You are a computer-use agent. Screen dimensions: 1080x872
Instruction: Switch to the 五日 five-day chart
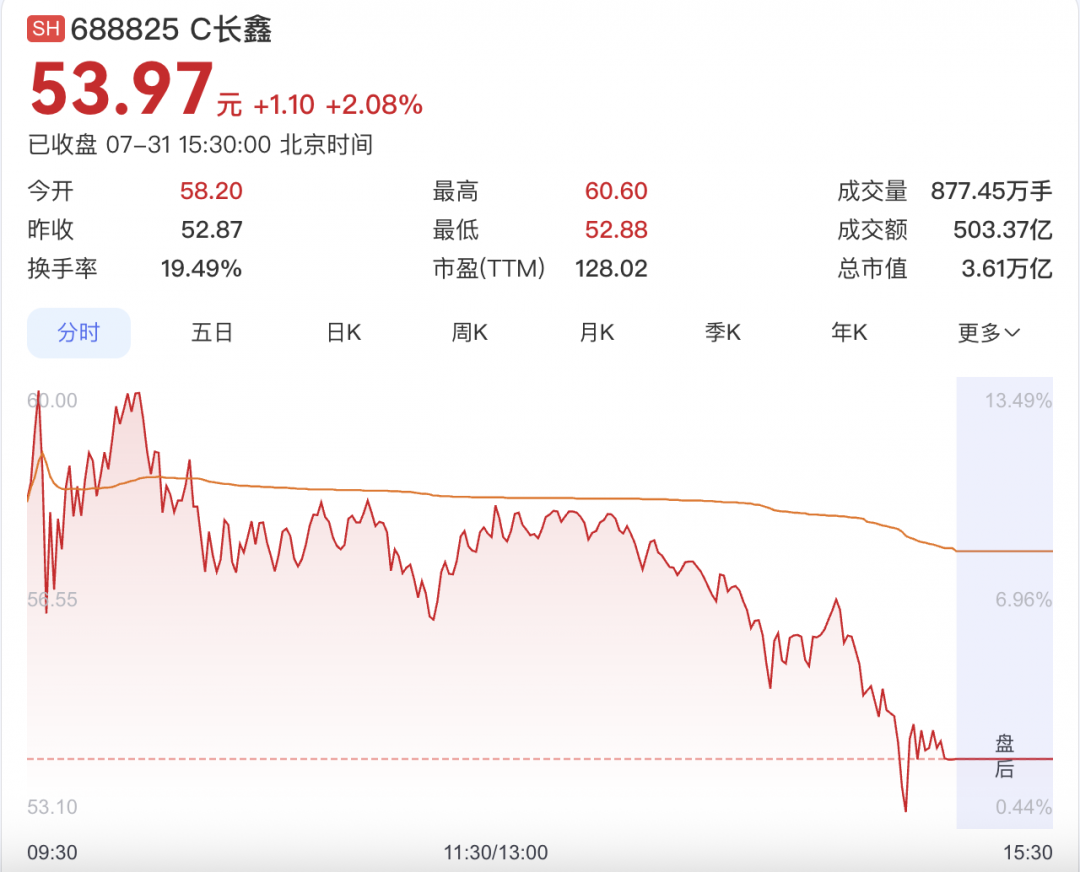211,333
